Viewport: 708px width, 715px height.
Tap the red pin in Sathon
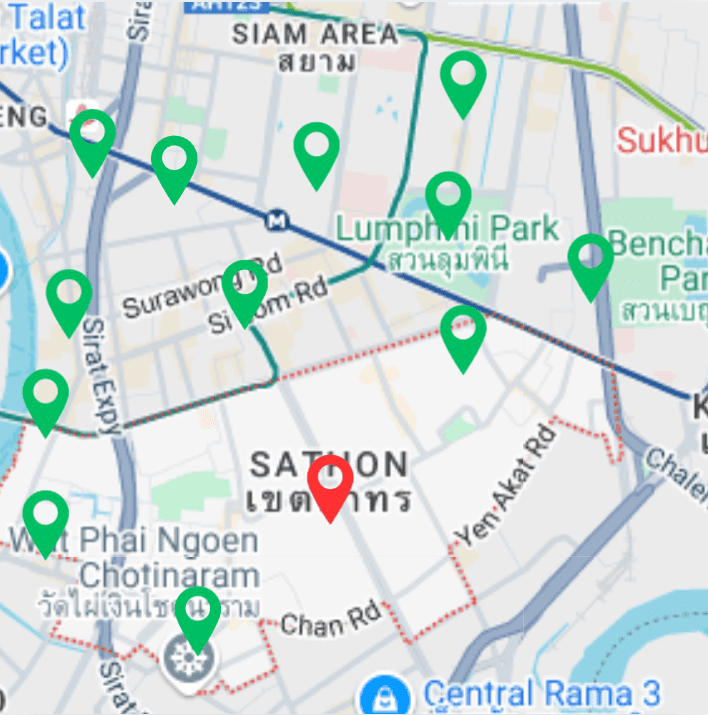coord(330,482)
